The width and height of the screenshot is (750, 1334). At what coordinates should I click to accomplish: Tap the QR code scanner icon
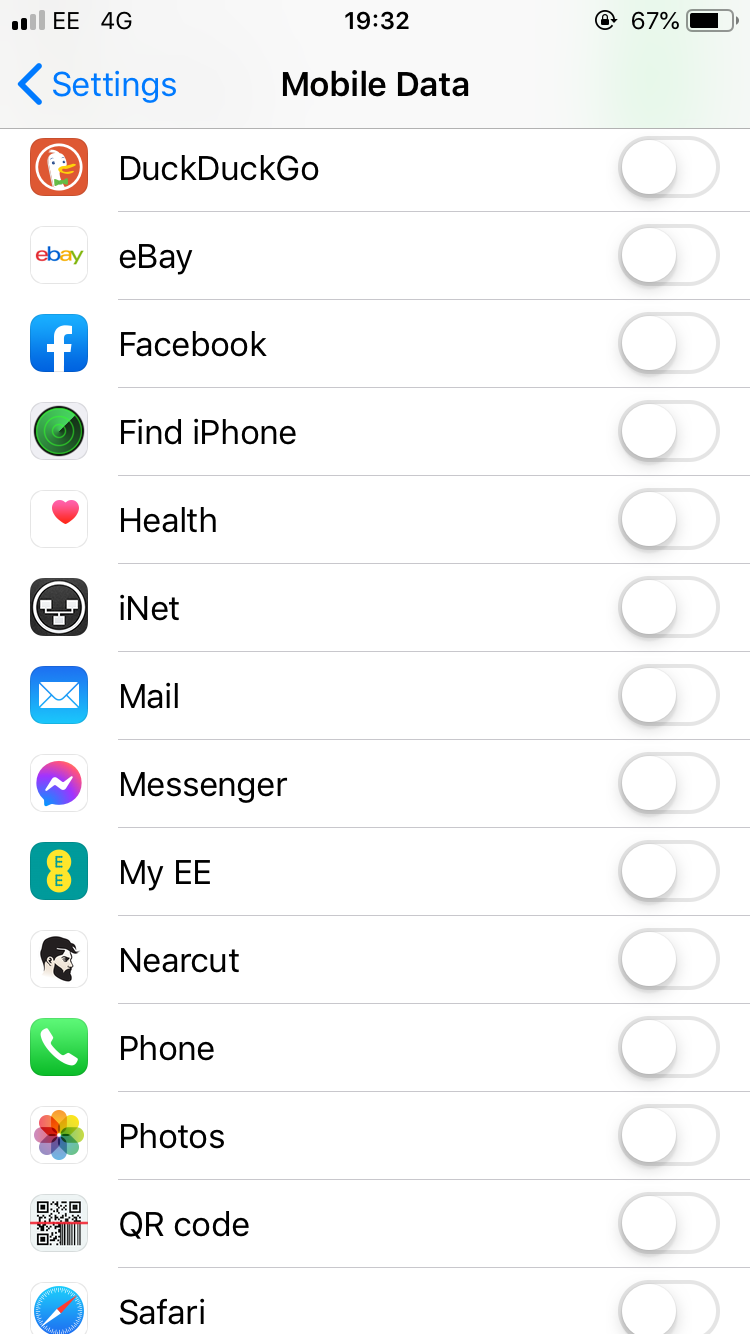58,1223
